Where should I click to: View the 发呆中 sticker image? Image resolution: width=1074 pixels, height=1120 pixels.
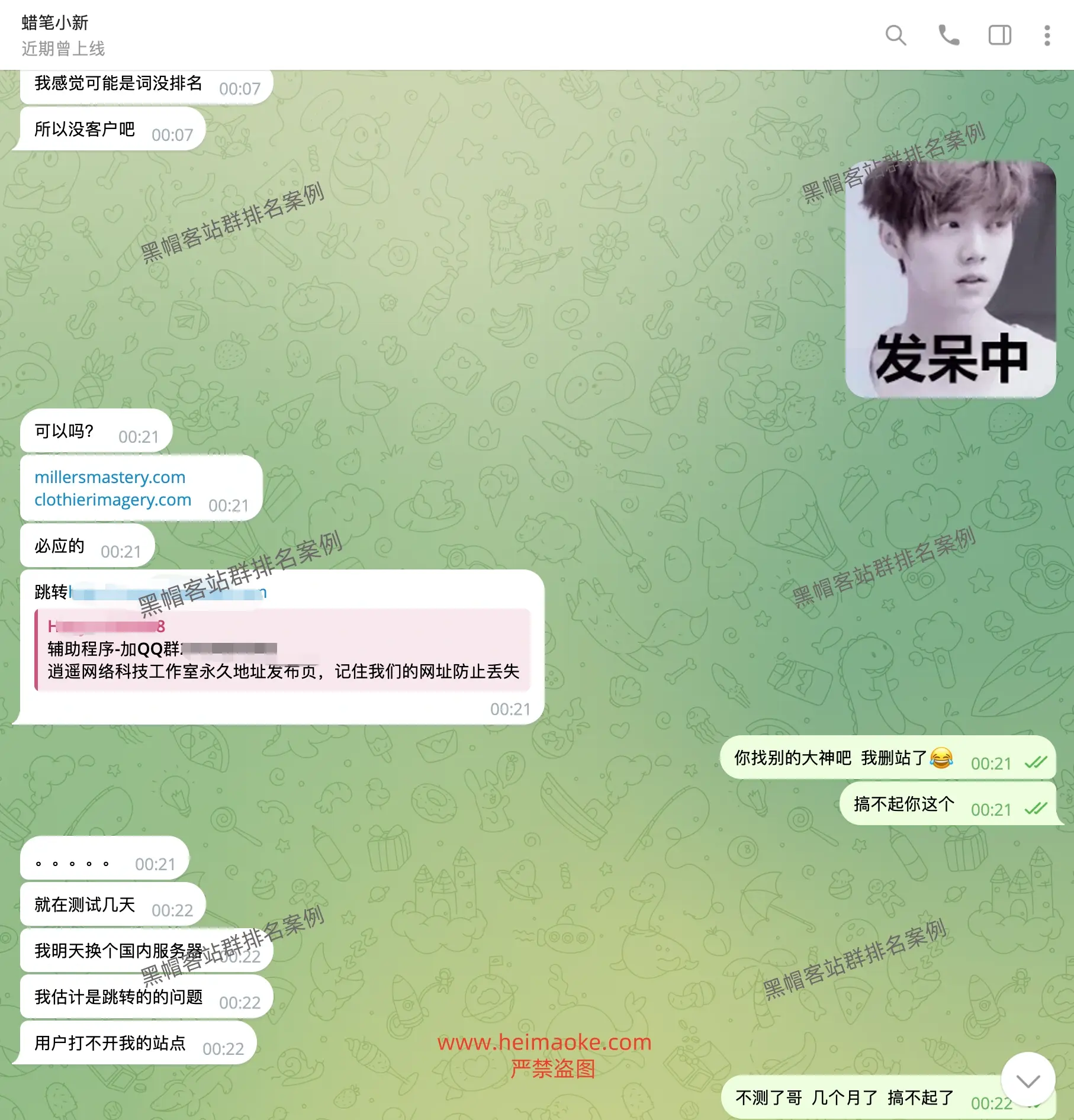950,279
